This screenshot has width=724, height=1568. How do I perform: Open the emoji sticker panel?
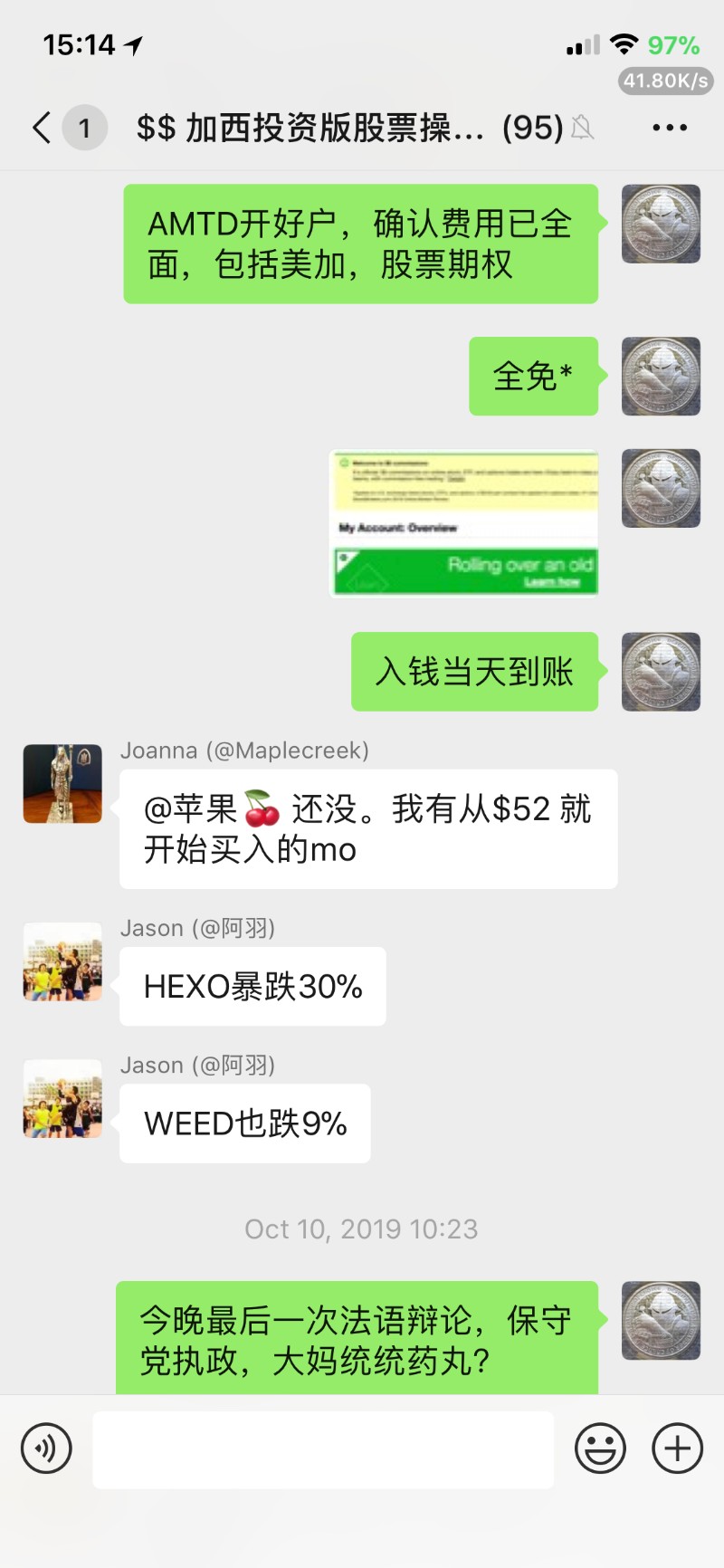coord(600,1448)
